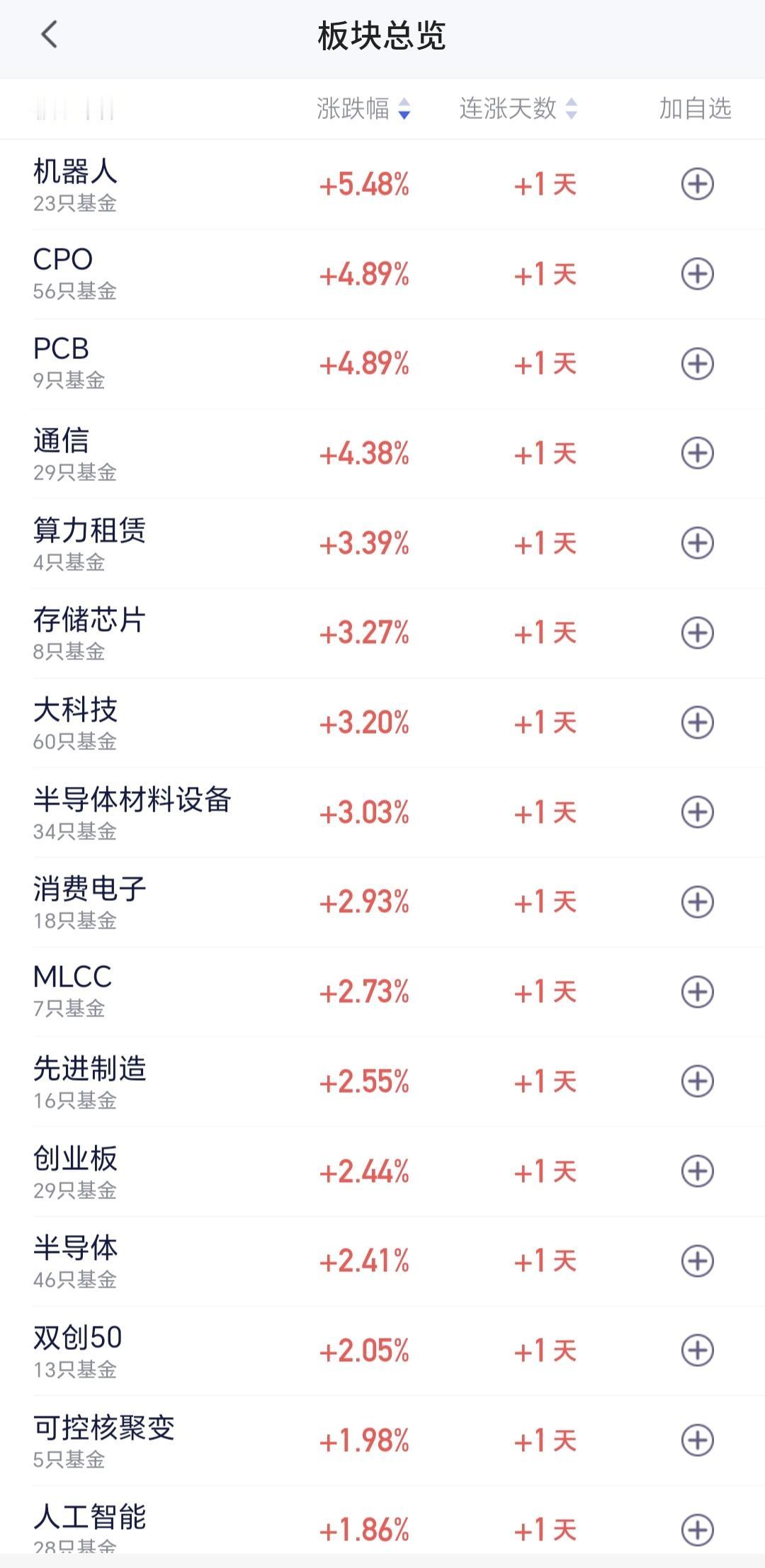Add 人工智能 to the watchlist
Image resolution: width=765 pixels, height=1568 pixels.
tap(697, 1530)
